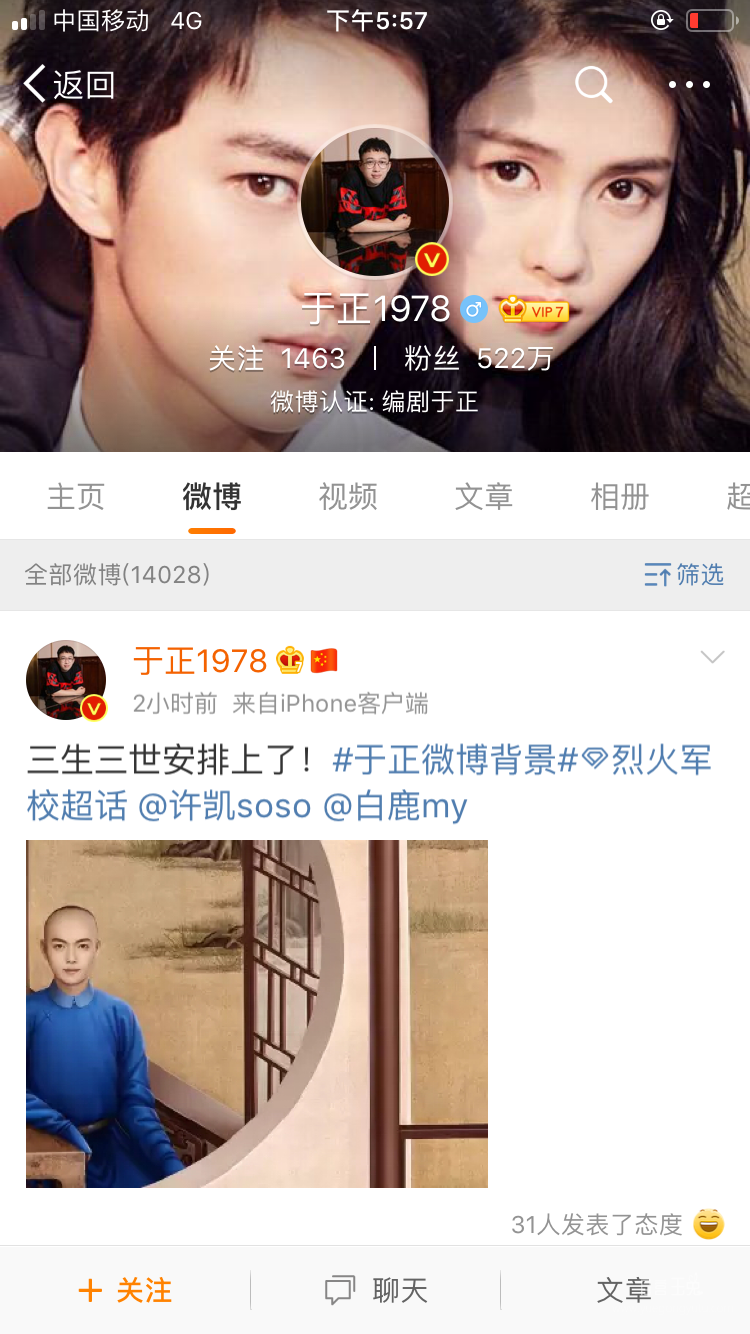Open the search on the profile page
This screenshot has width=750, height=1334.
593,84
